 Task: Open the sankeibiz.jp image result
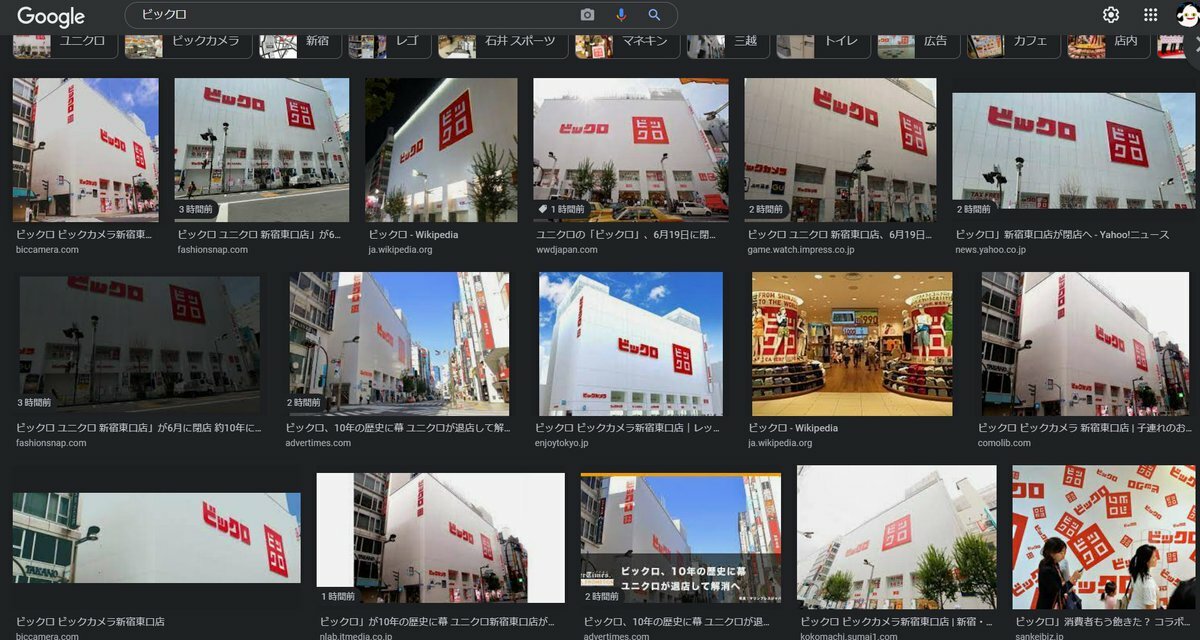click(1103, 537)
